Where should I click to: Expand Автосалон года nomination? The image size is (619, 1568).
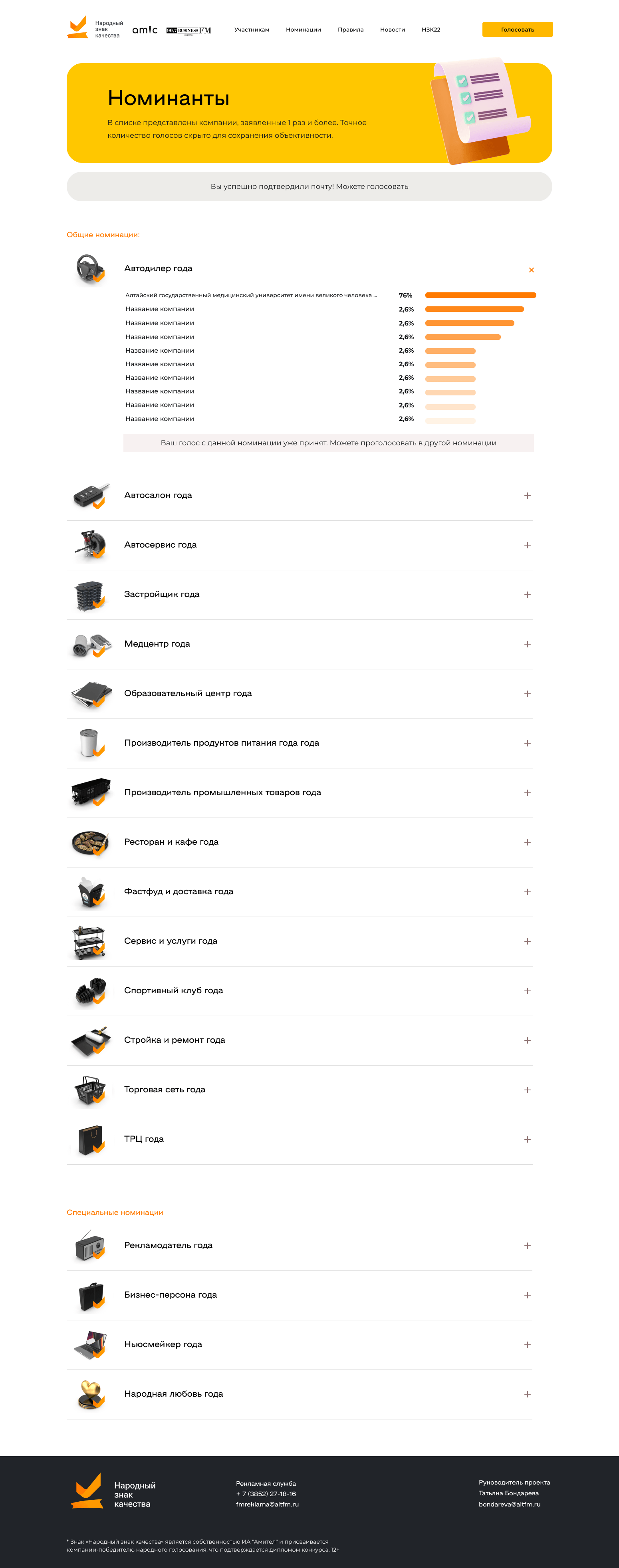[x=527, y=496]
